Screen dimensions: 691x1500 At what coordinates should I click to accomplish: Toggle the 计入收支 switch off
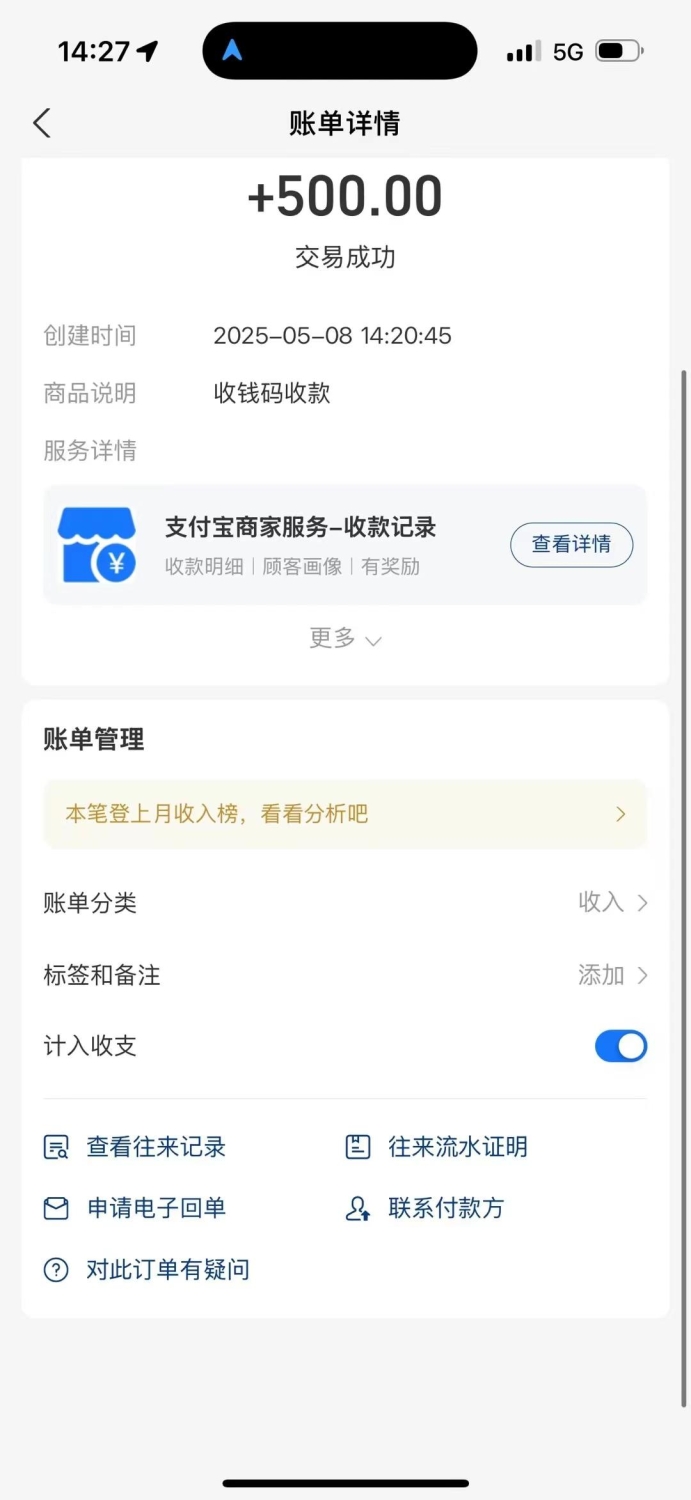coord(621,1046)
